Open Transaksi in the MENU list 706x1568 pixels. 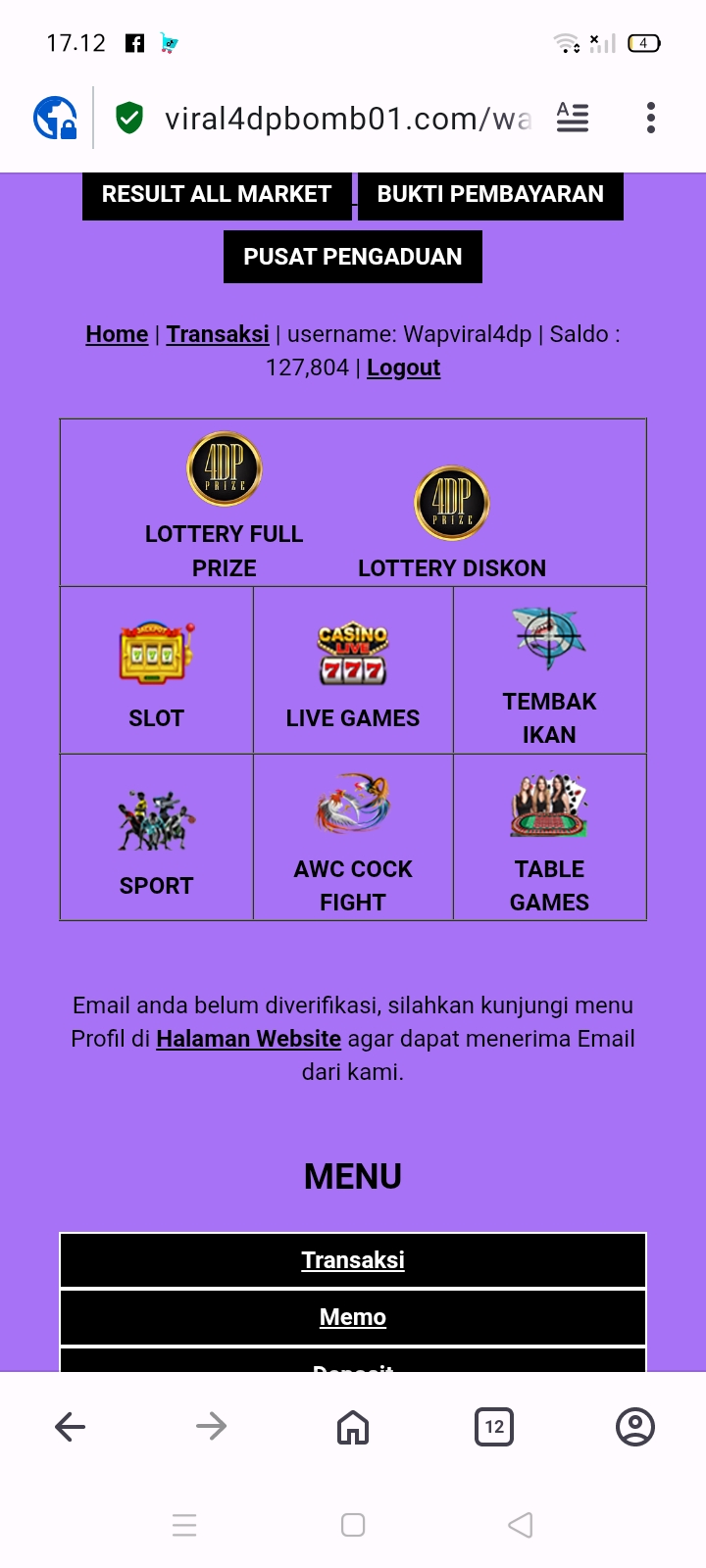click(353, 1260)
